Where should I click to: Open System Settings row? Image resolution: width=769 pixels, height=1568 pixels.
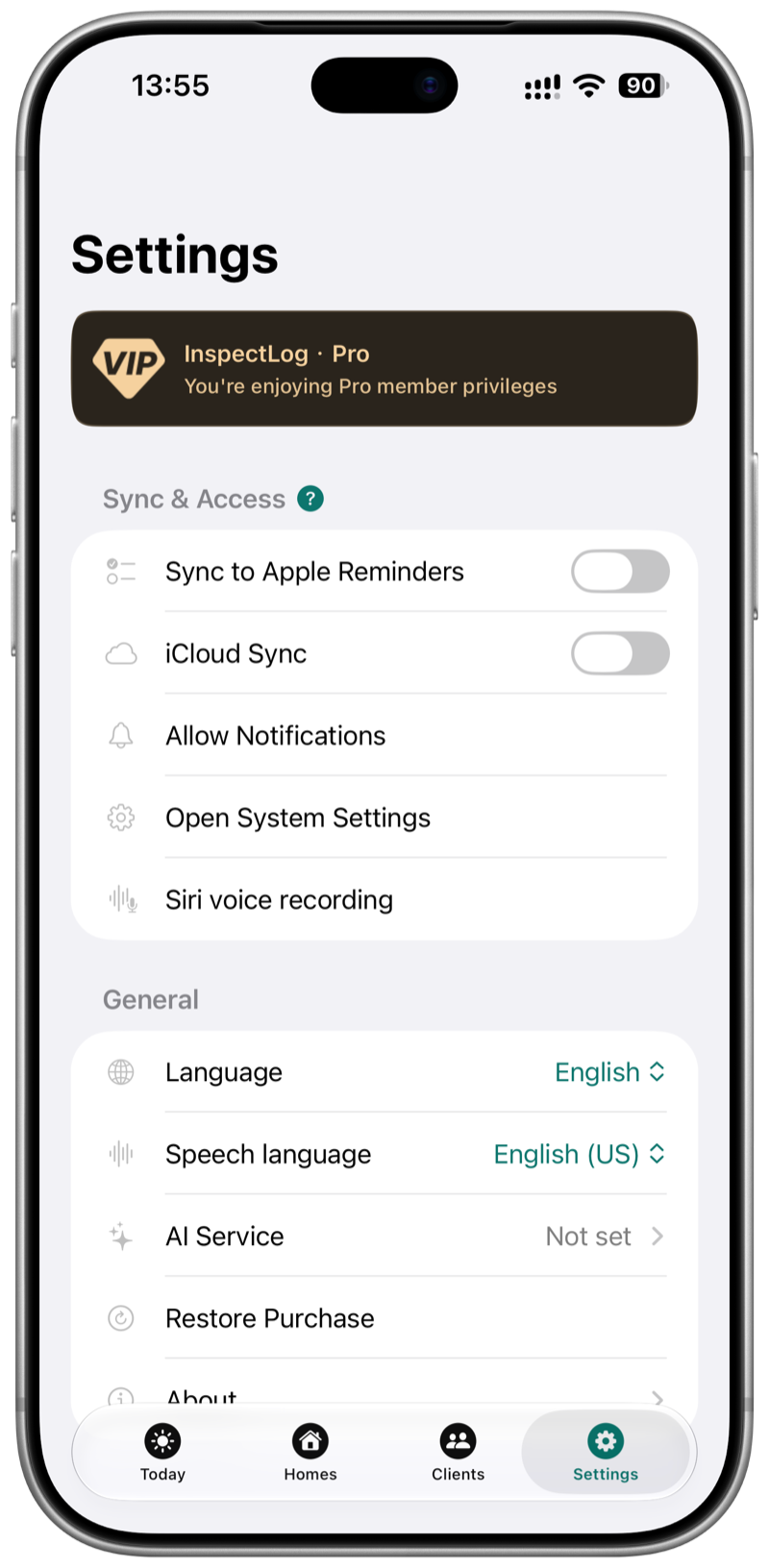tap(384, 818)
